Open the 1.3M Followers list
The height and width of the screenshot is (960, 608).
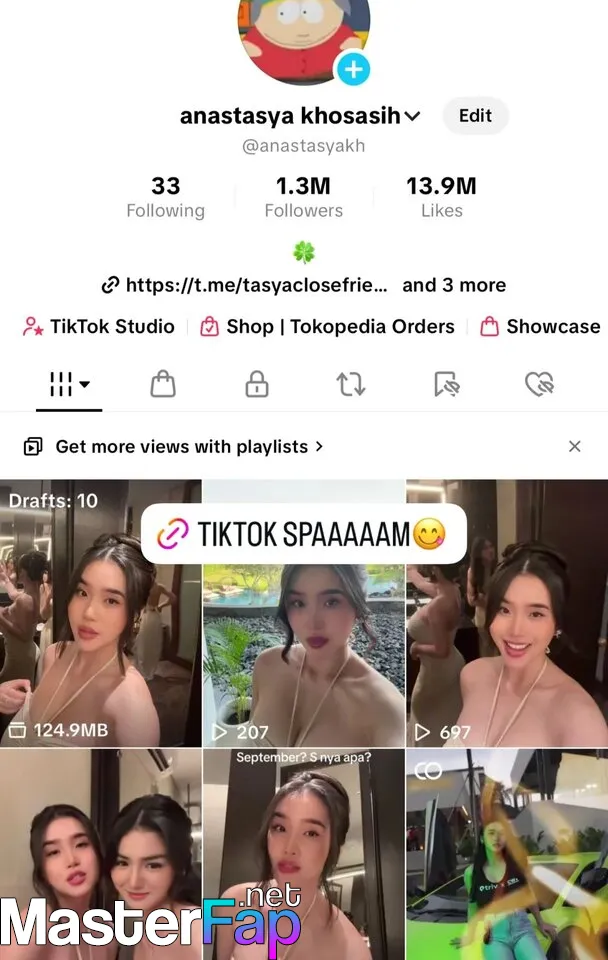point(303,197)
